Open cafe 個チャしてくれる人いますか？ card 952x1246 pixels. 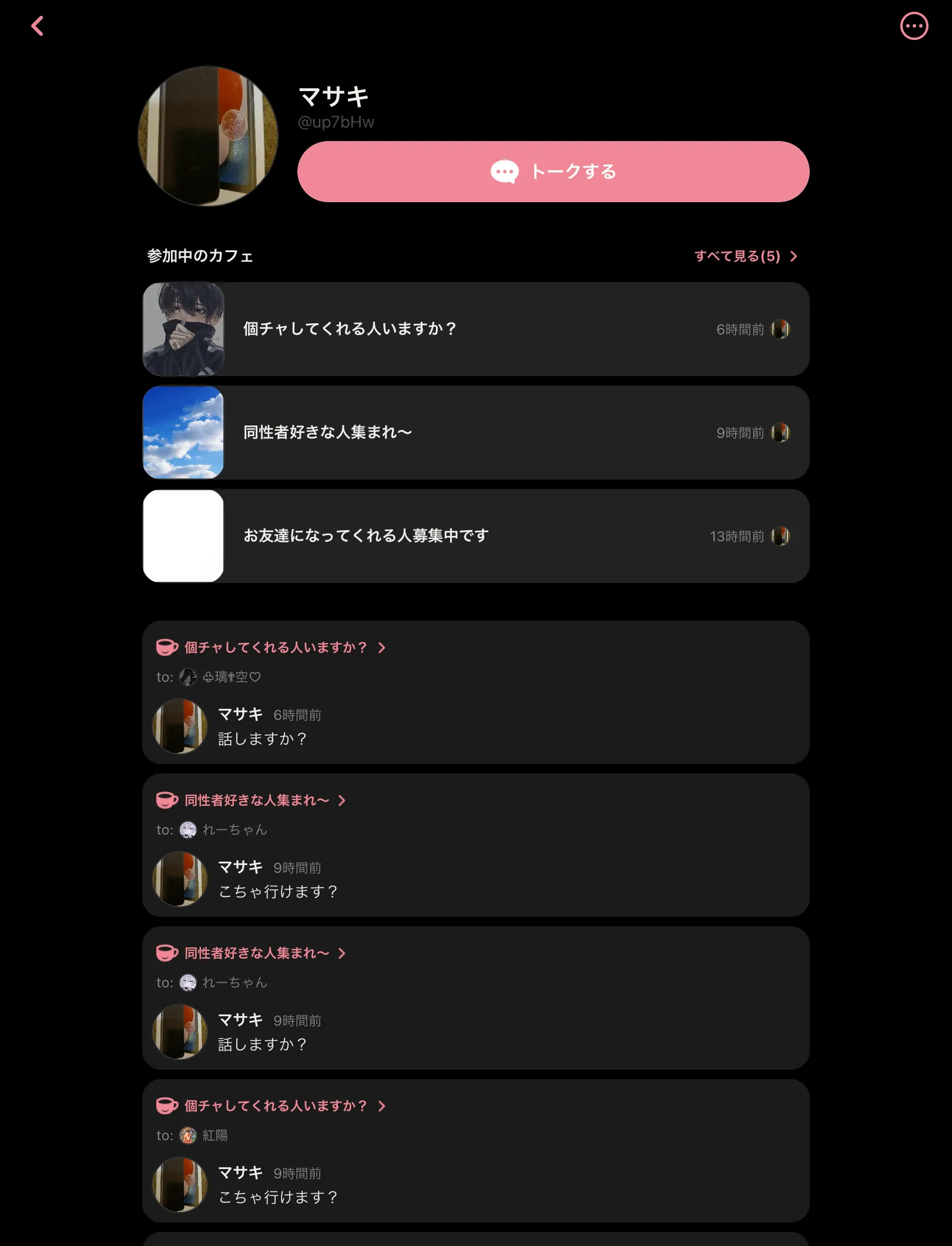(x=476, y=329)
